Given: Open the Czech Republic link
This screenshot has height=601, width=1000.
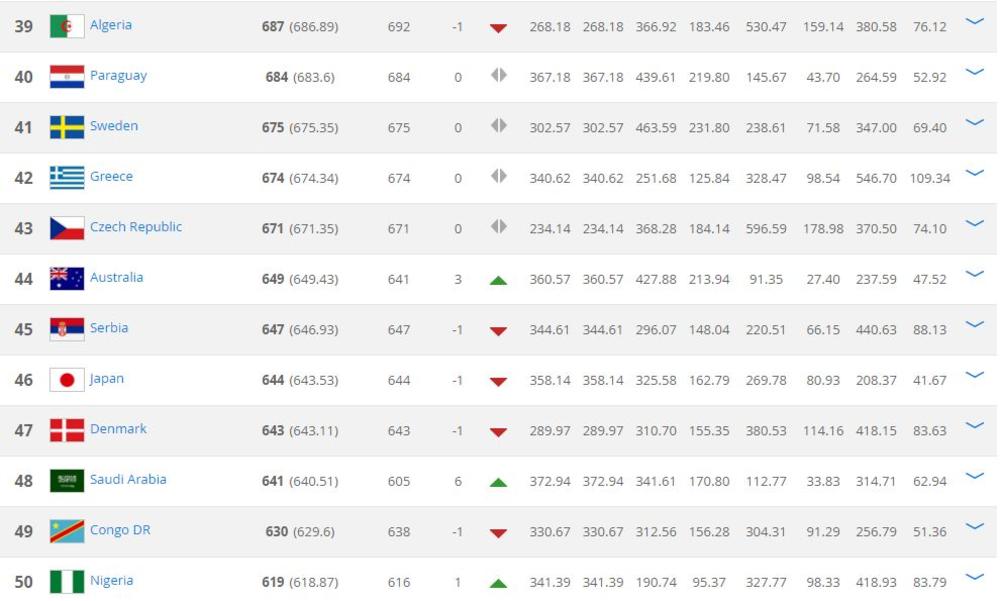Looking at the screenshot, I should click(136, 227).
